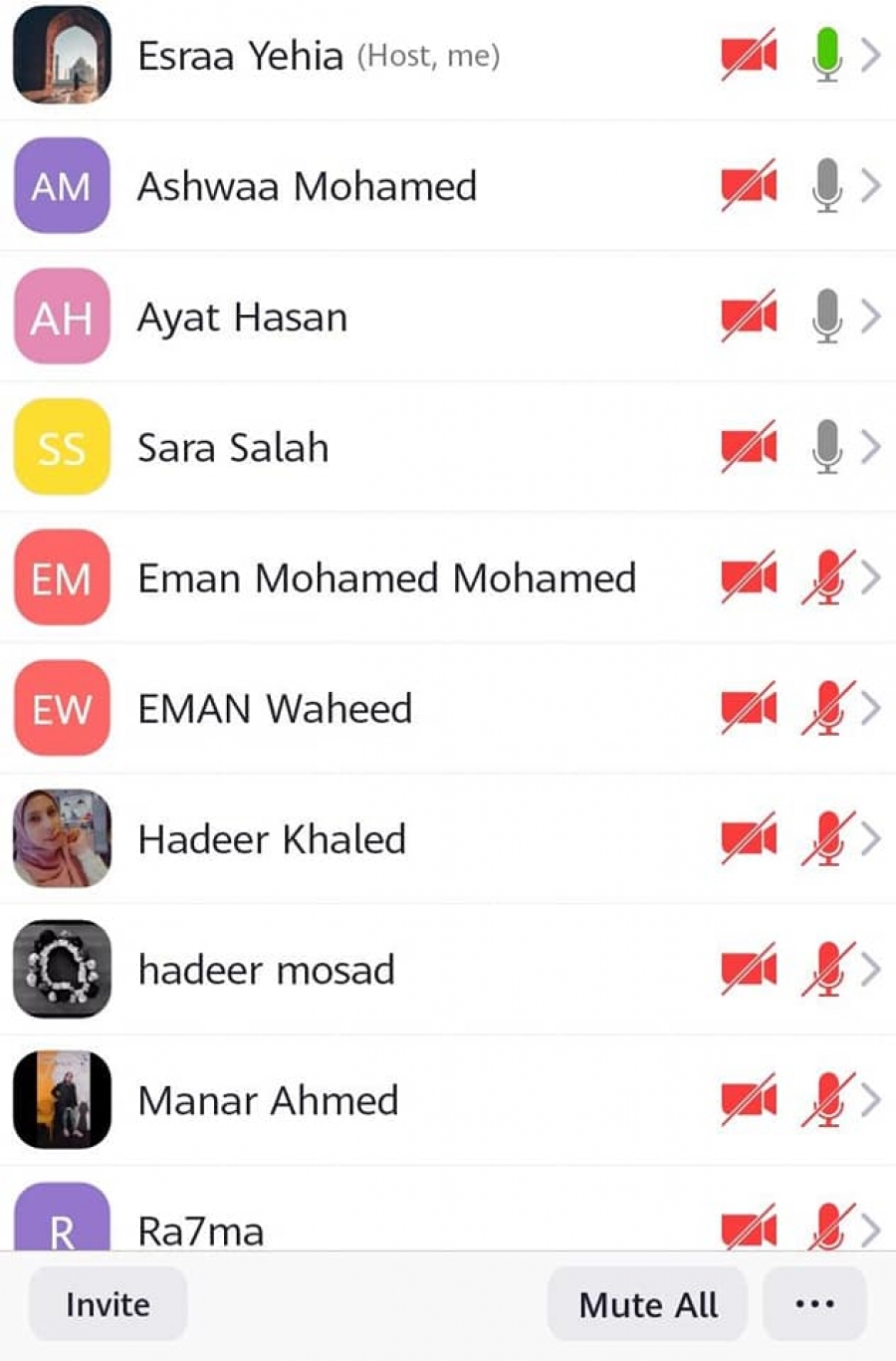This screenshot has height=1361, width=896.
Task: Select Sara Salah from the list
Action: (x=233, y=448)
